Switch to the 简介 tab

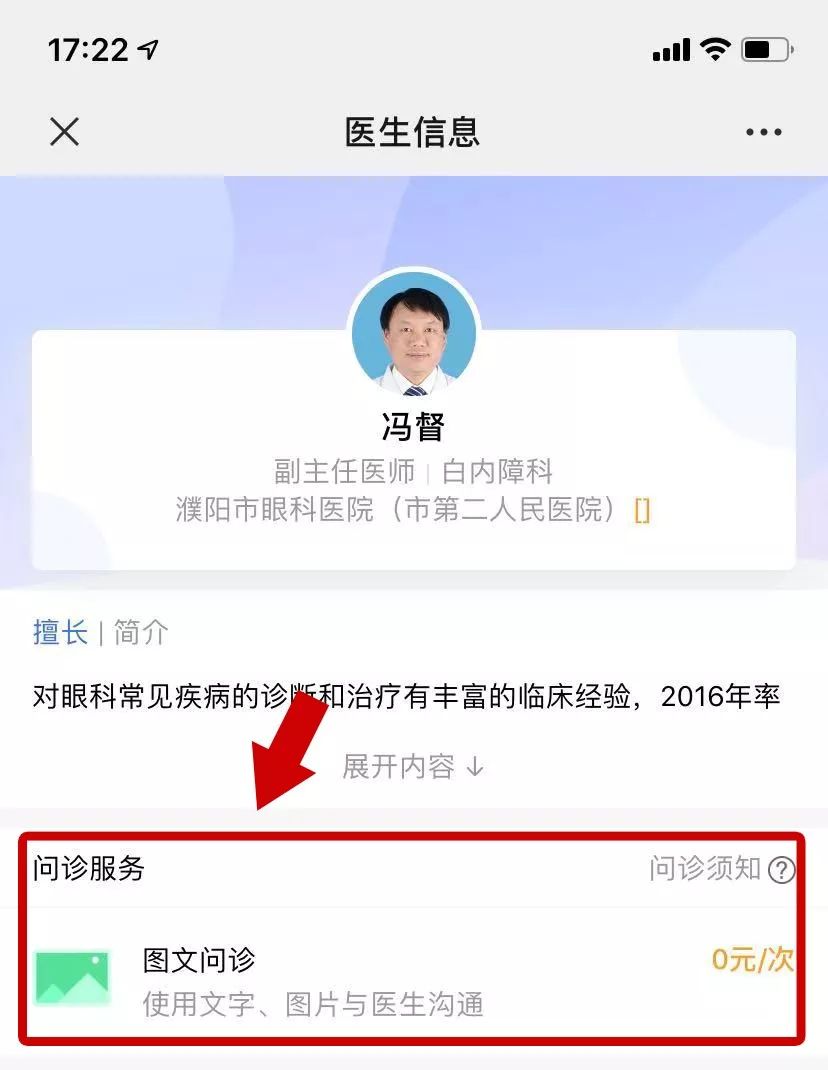coord(141,632)
